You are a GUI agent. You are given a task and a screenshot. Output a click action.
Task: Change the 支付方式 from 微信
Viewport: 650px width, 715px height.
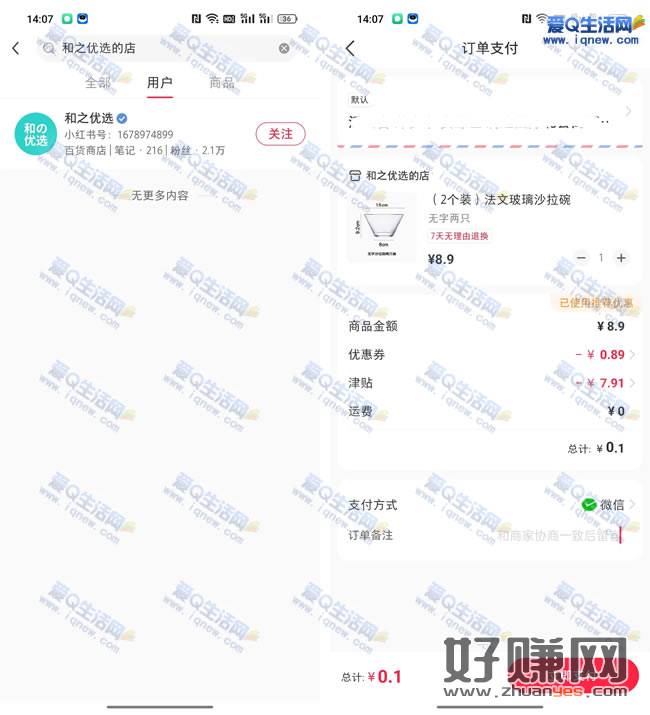[608, 506]
